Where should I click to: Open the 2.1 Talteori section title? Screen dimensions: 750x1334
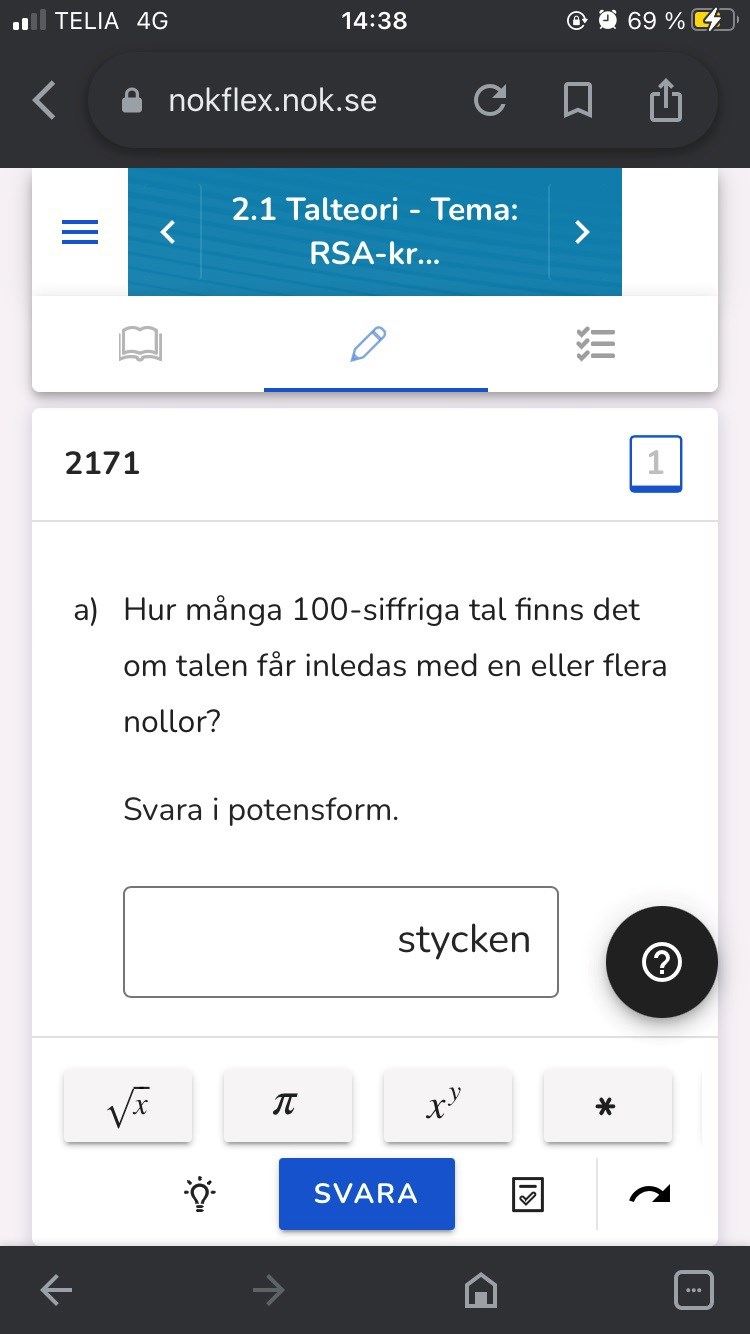375,232
